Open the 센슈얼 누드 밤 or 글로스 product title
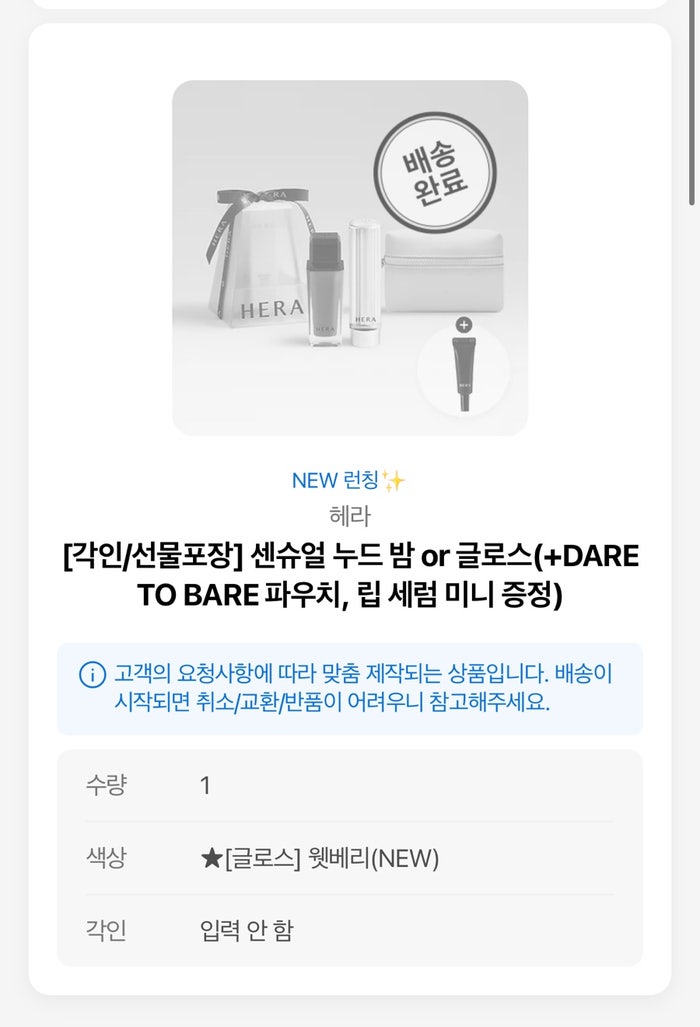Viewport: 700px width, 1027px height. click(350, 575)
